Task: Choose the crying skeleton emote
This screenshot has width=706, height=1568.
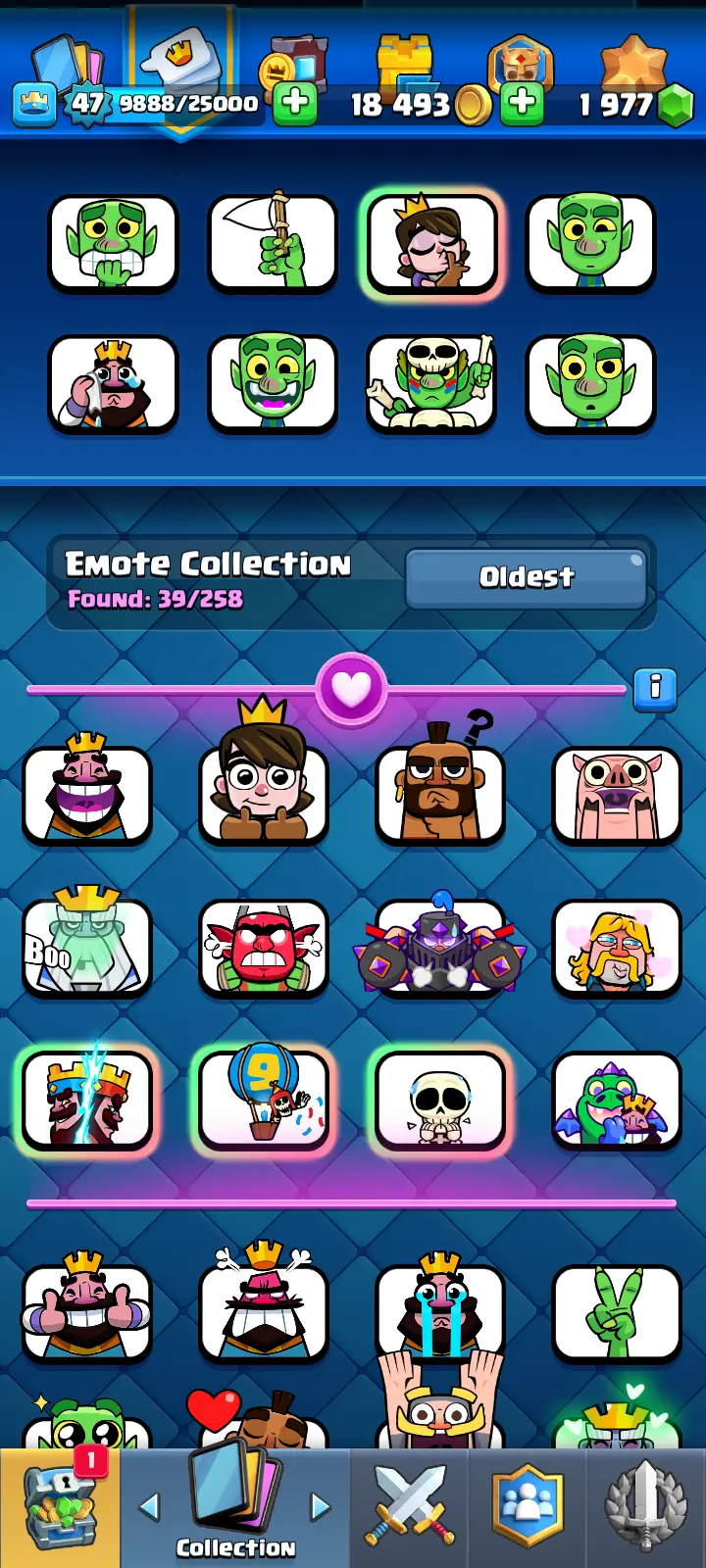Action: (440, 1100)
